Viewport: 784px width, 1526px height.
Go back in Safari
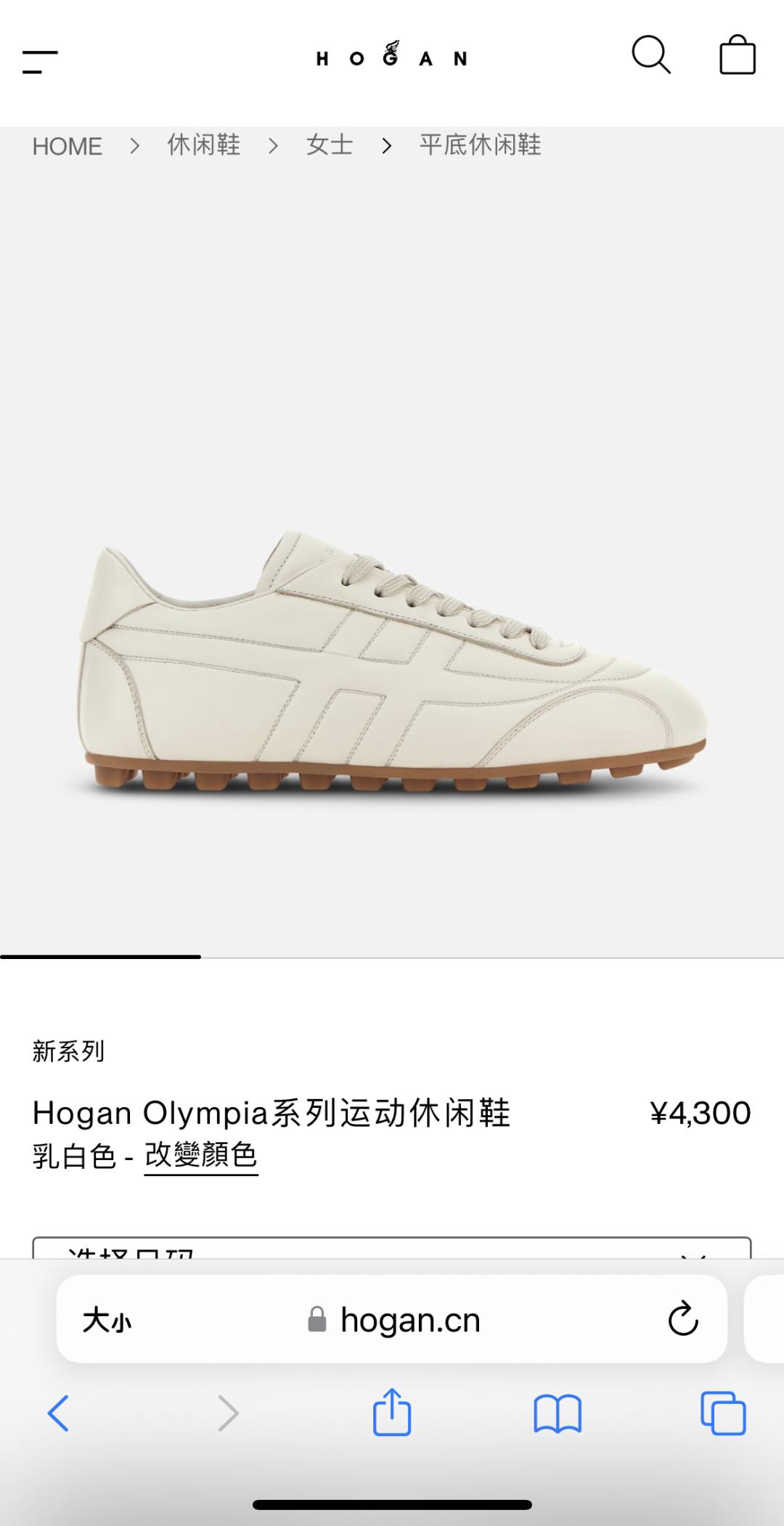(x=58, y=1413)
